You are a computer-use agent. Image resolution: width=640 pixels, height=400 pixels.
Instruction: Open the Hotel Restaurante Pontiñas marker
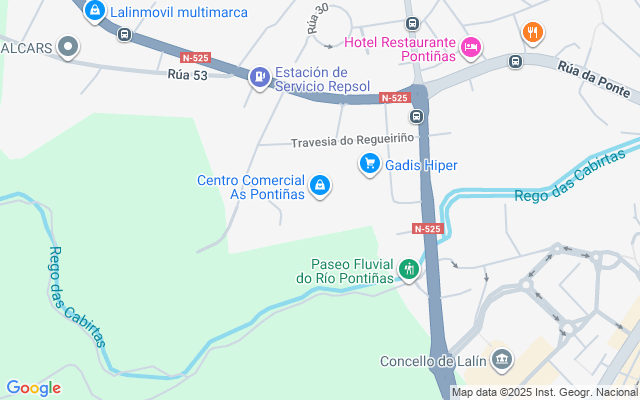[472, 46]
